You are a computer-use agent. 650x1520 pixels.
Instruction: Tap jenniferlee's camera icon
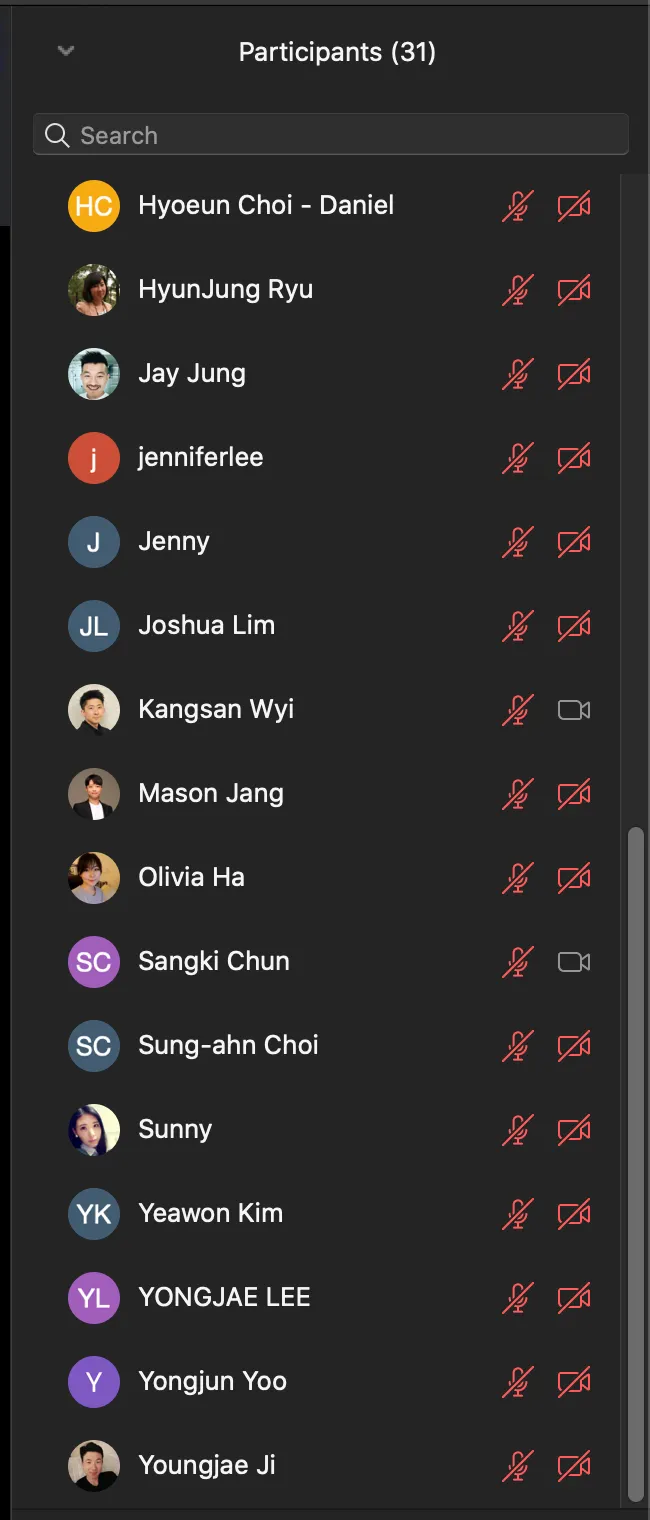point(573,458)
